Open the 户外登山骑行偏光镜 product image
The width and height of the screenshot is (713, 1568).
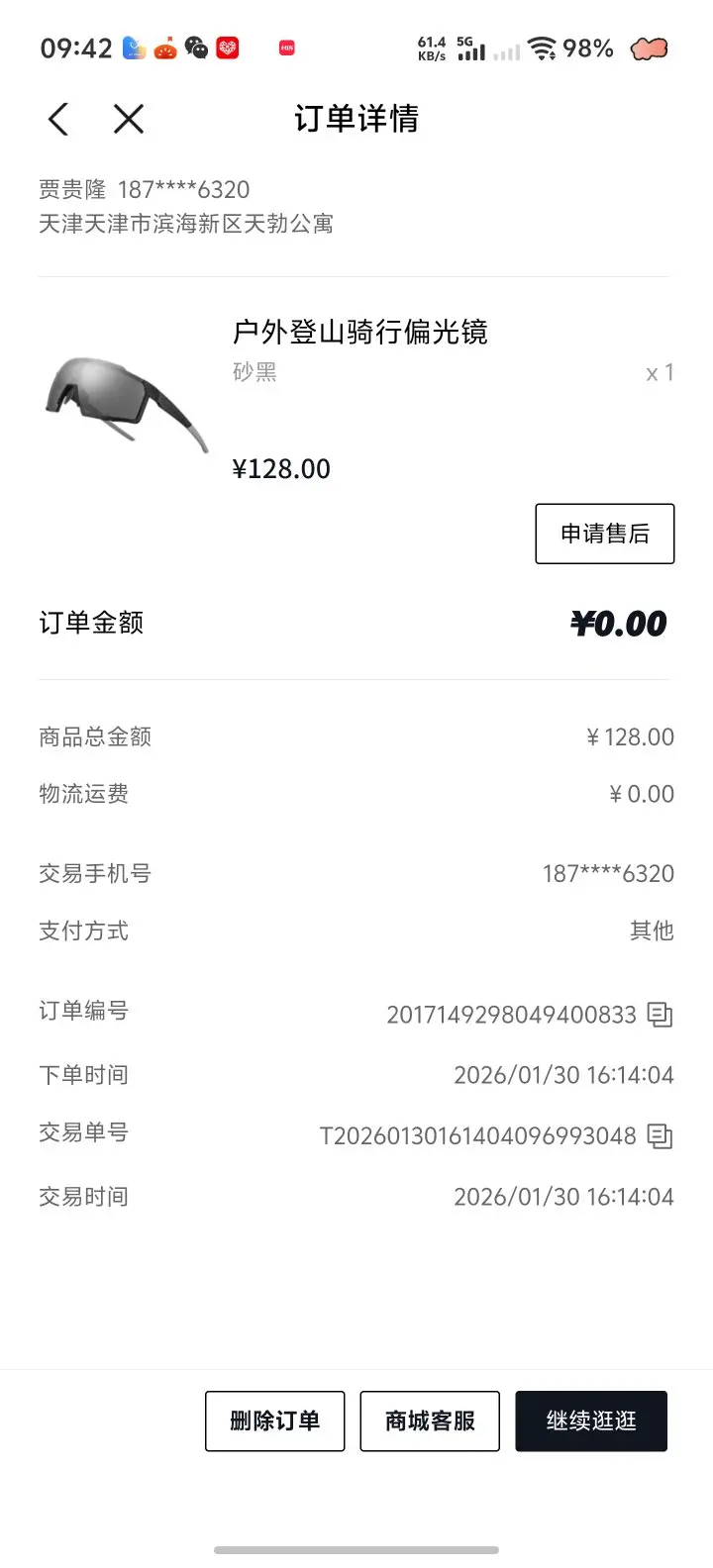pos(126,401)
